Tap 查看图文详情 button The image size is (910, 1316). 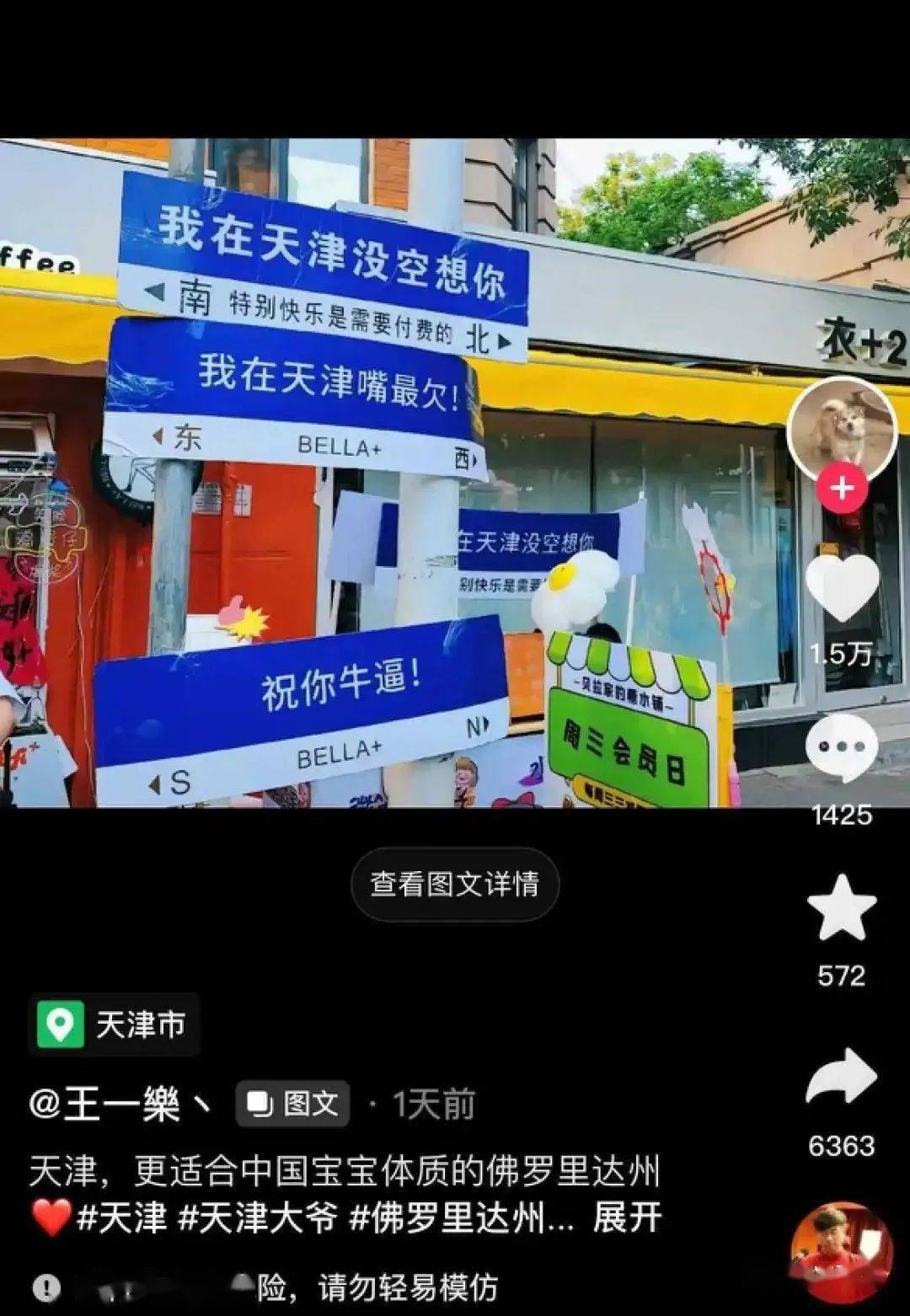[x=454, y=884]
